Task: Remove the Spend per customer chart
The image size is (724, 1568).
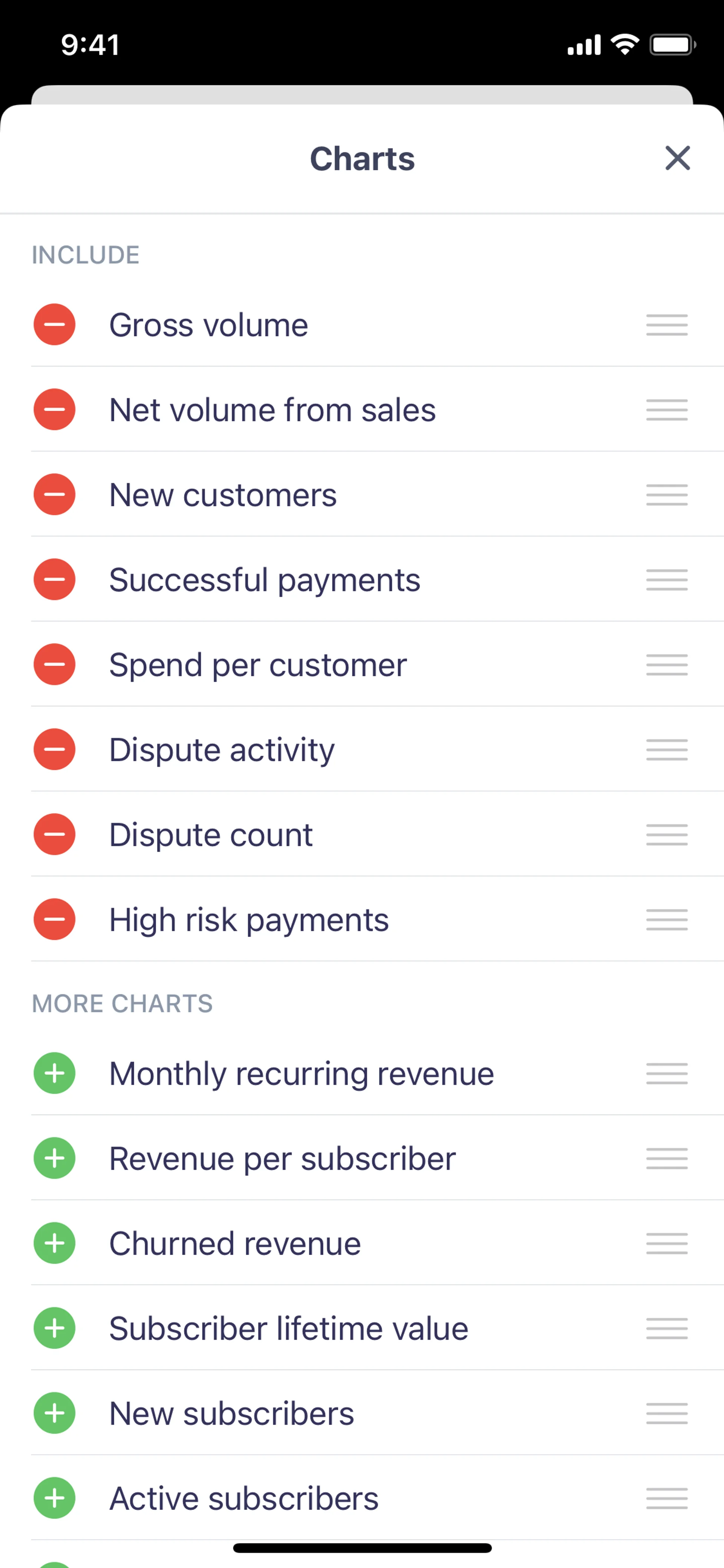Action: (55, 664)
